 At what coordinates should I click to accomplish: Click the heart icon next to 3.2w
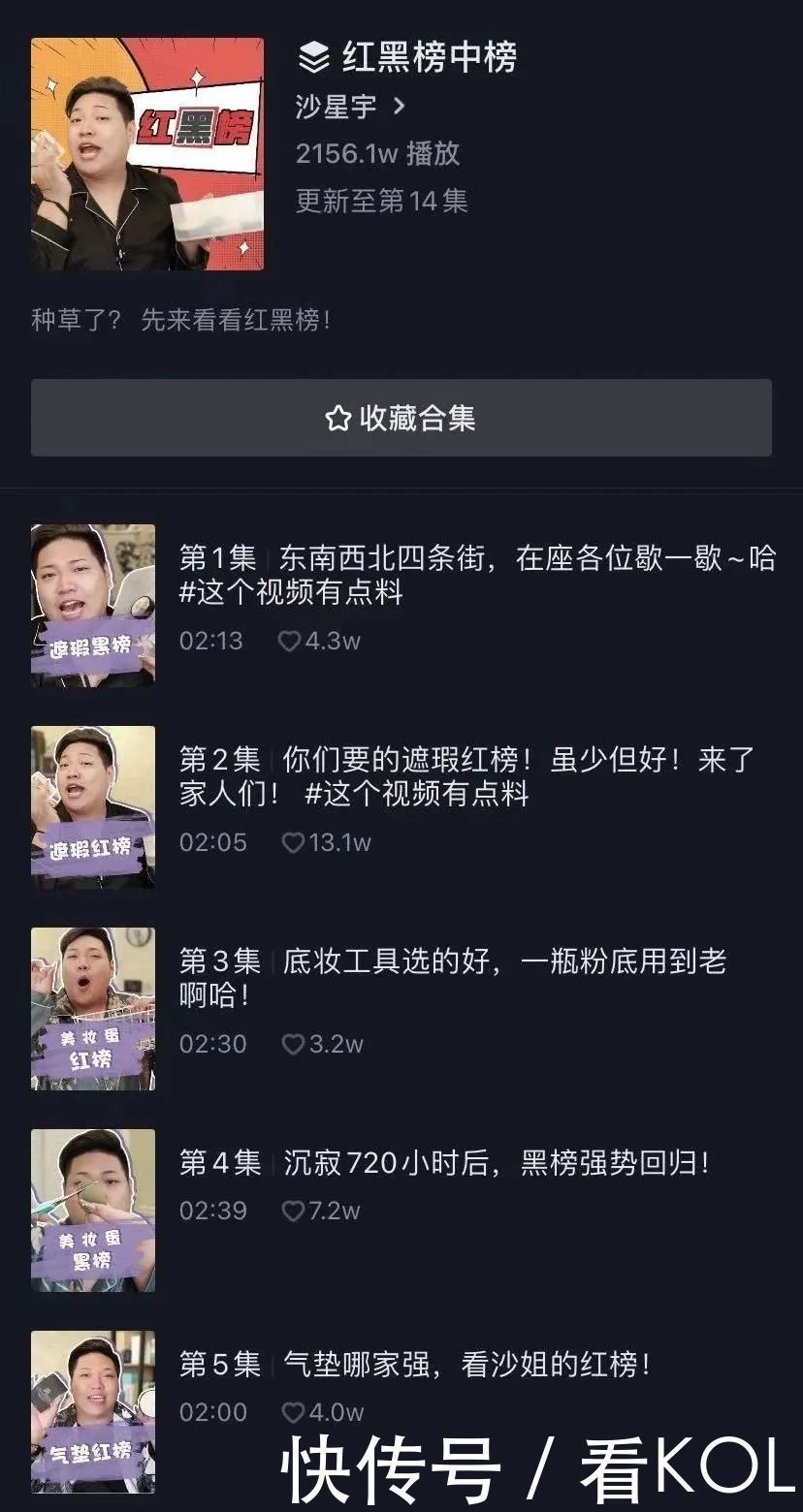[x=294, y=1045]
